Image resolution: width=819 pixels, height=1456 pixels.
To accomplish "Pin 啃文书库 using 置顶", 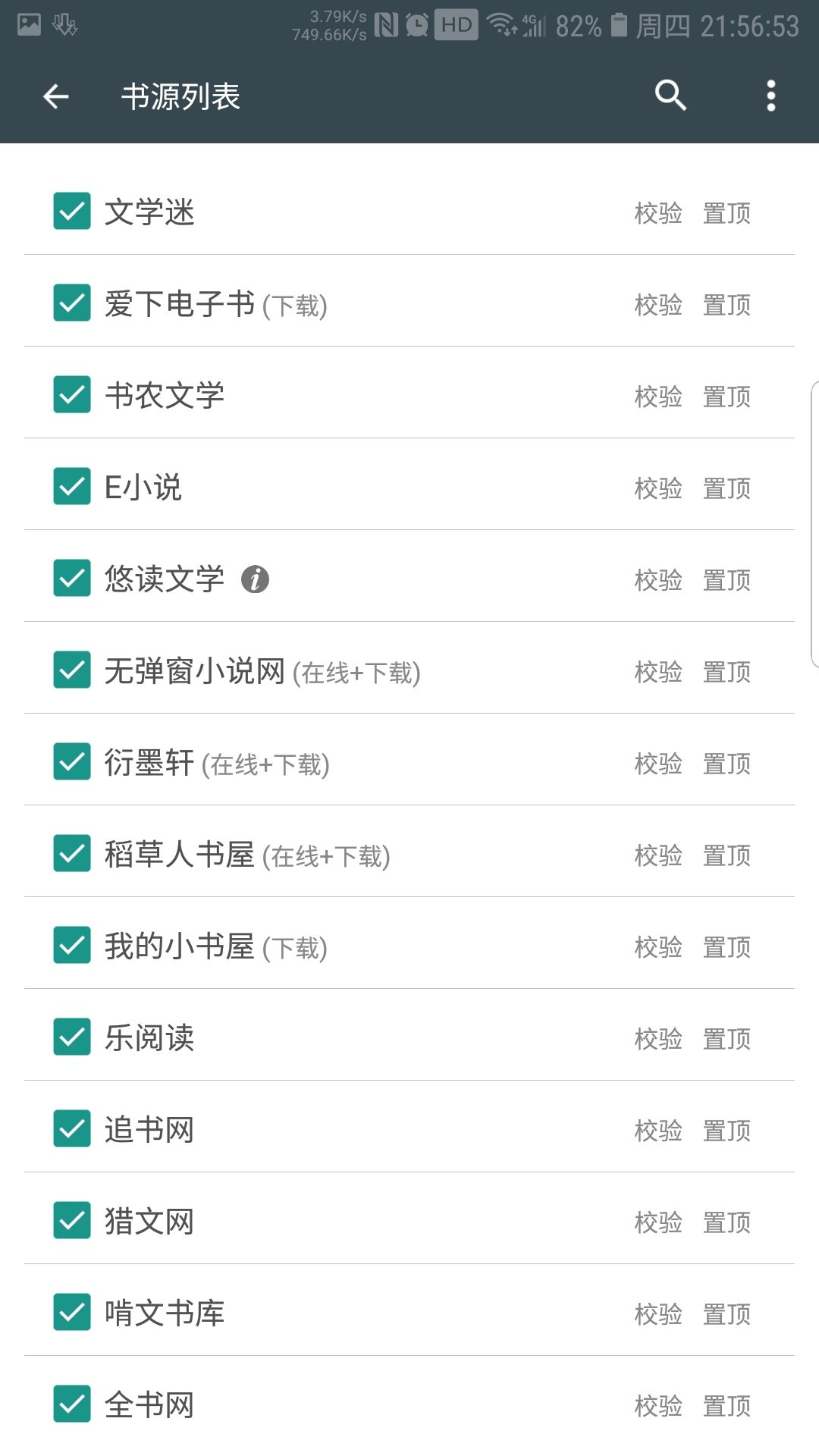I will coord(726,1314).
